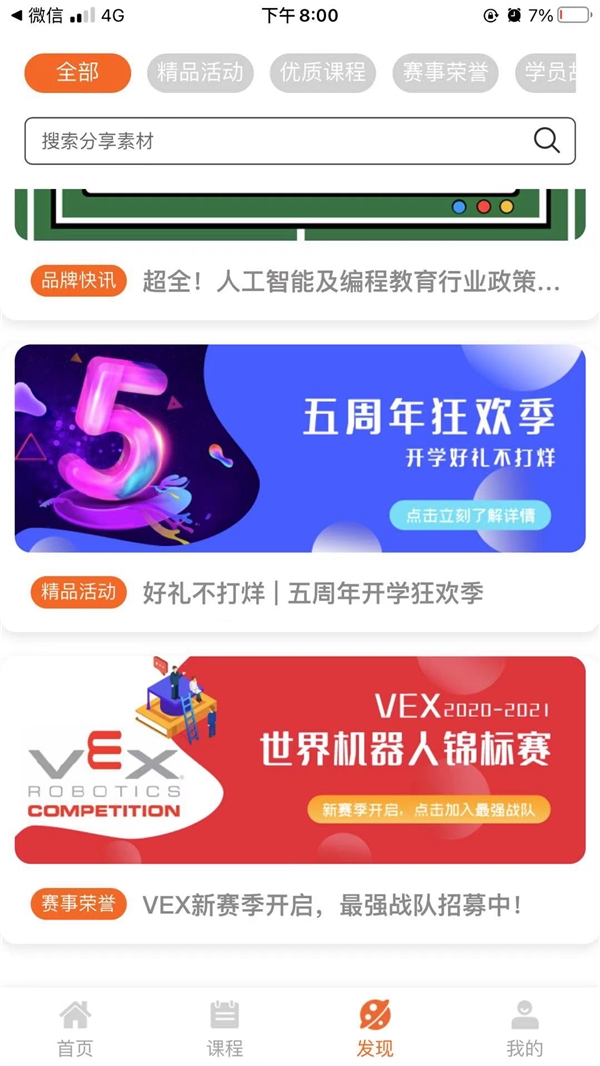
Task: Go to the 首页 tab
Action: pos(75,1028)
